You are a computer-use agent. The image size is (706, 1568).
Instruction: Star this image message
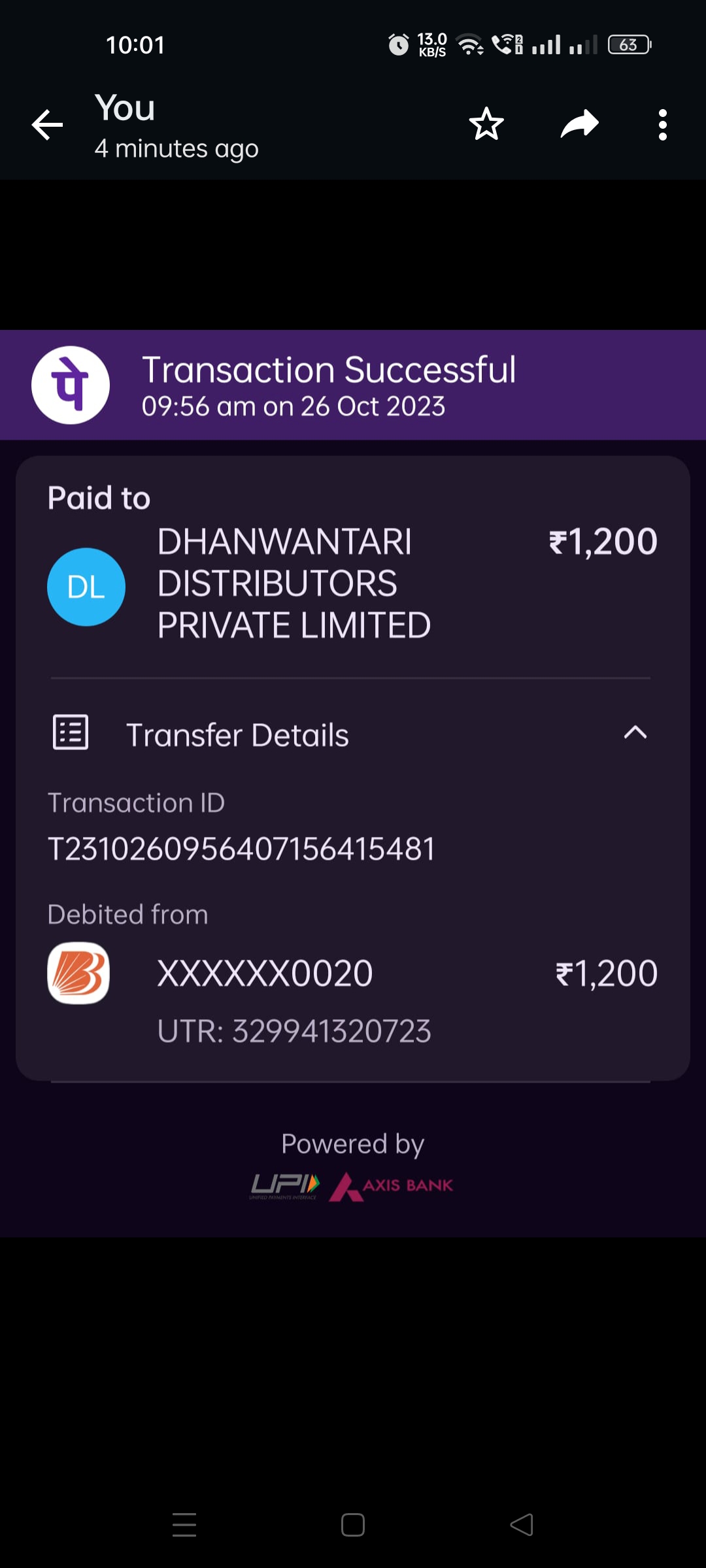click(x=486, y=124)
